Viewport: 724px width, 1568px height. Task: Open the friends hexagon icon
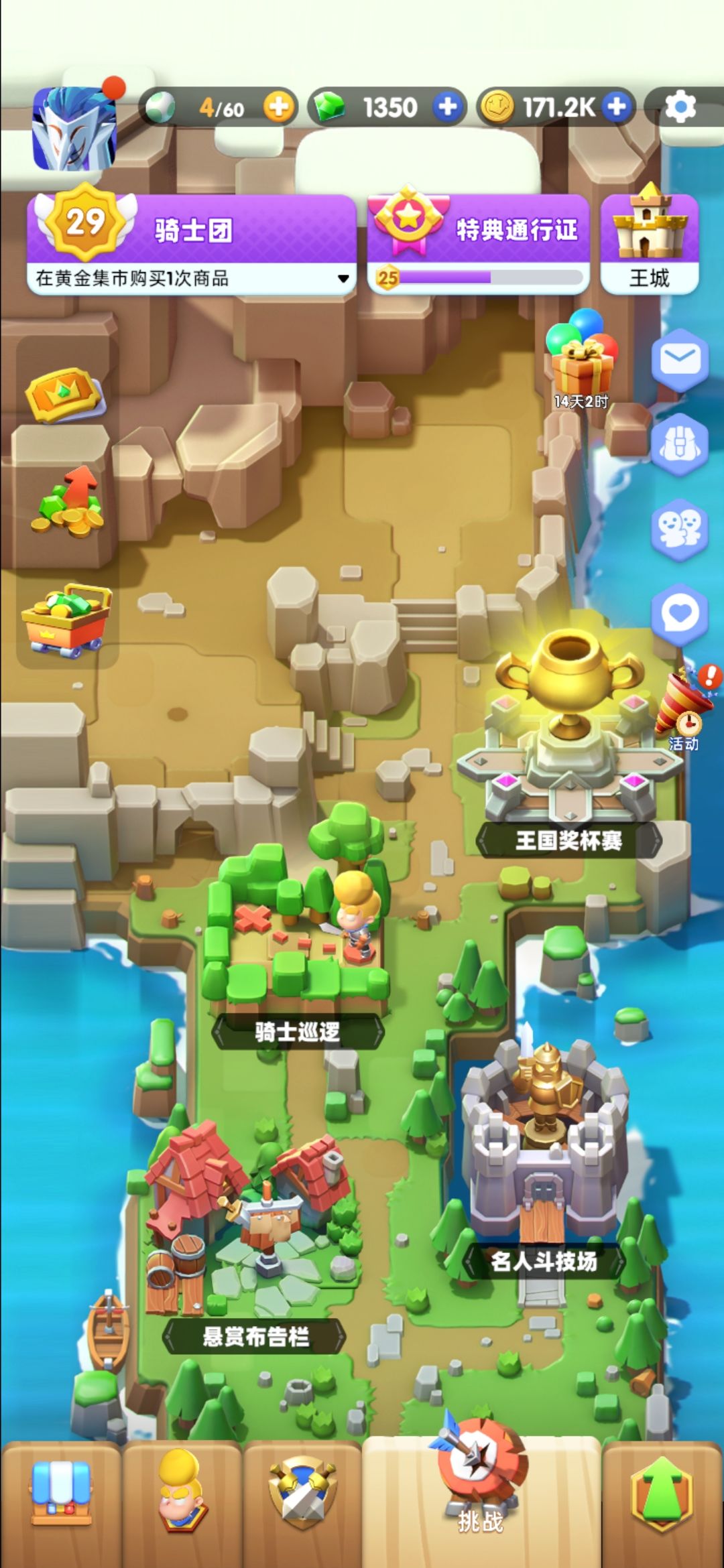tap(679, 527)
